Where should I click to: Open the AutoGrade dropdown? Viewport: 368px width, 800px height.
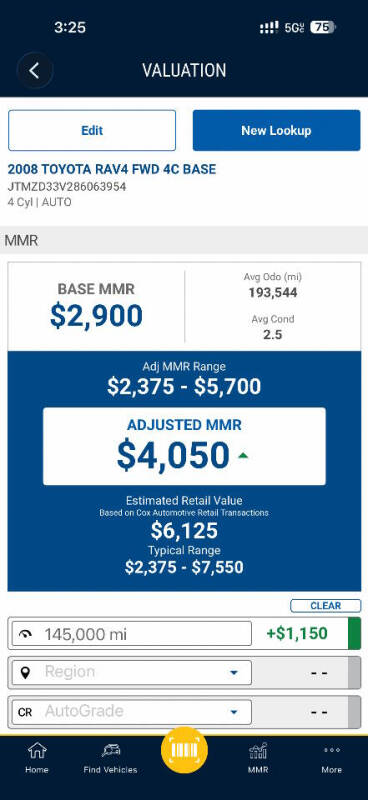coord(132,711)
